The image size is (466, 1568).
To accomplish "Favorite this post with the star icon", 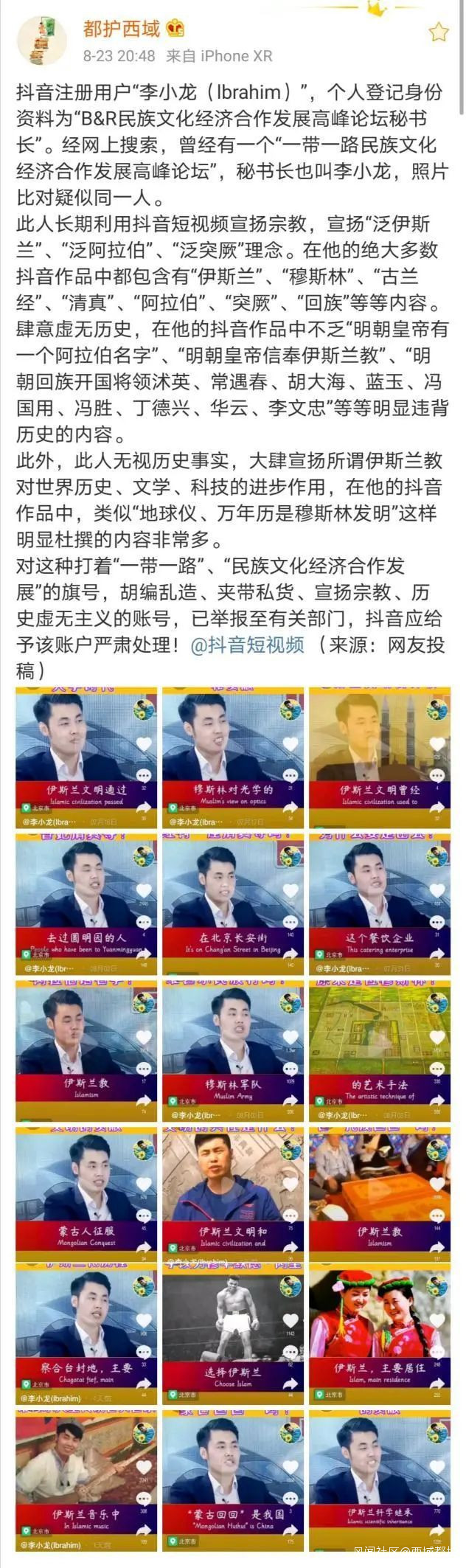I will pos(439,32).
